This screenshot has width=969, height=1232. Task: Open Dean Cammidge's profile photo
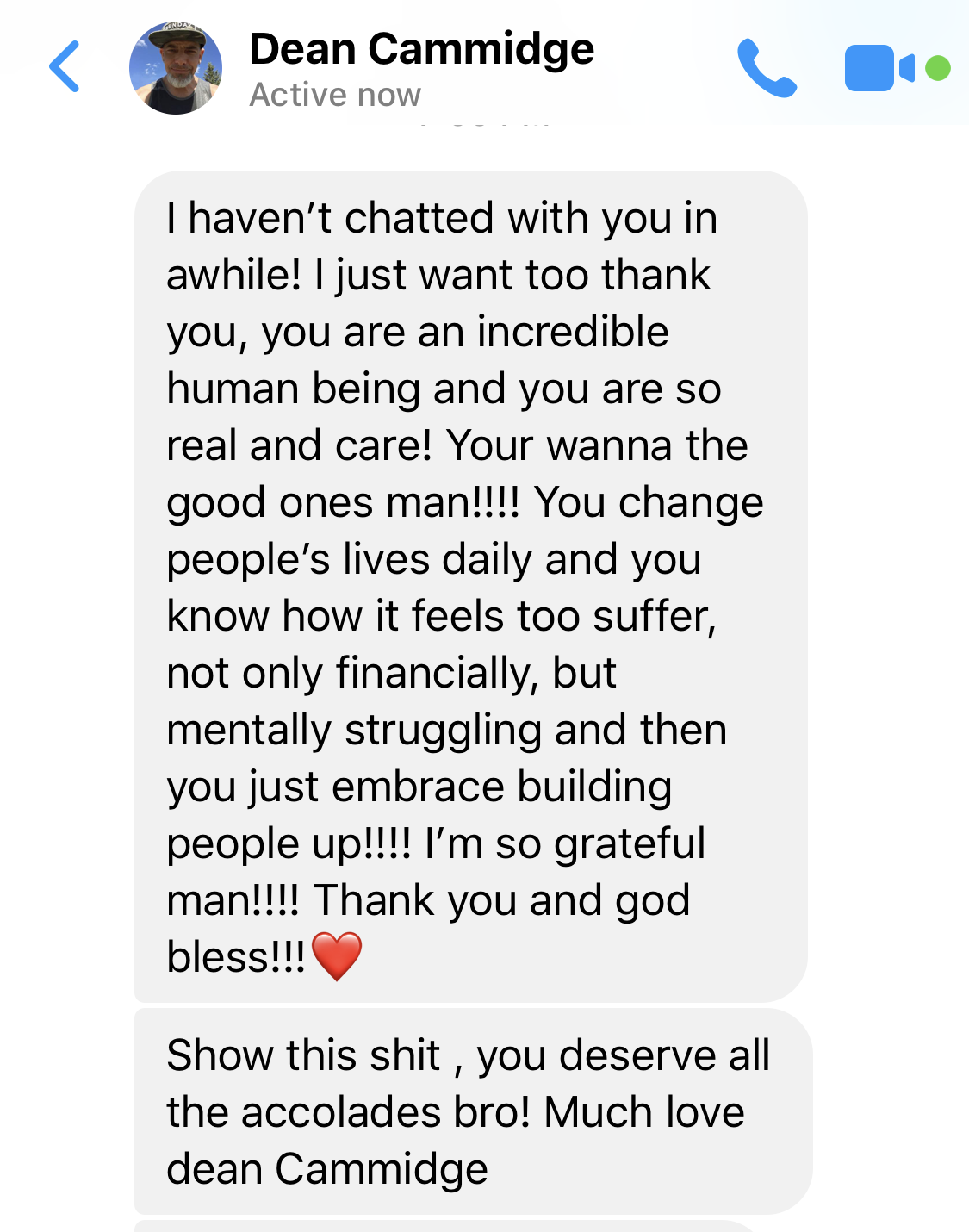tap(176, 68)
